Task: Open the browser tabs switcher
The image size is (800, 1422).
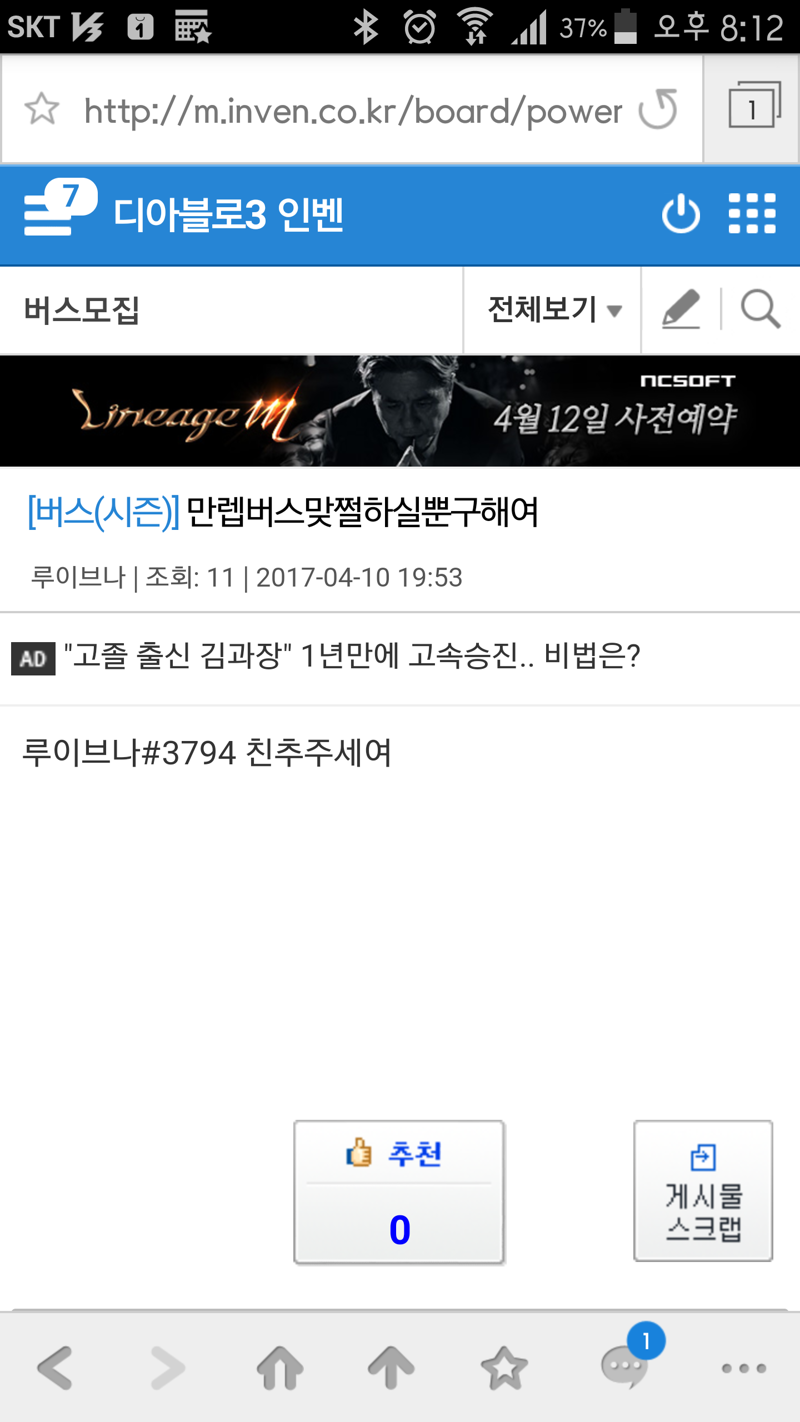Action: click(x=752, y=108)
